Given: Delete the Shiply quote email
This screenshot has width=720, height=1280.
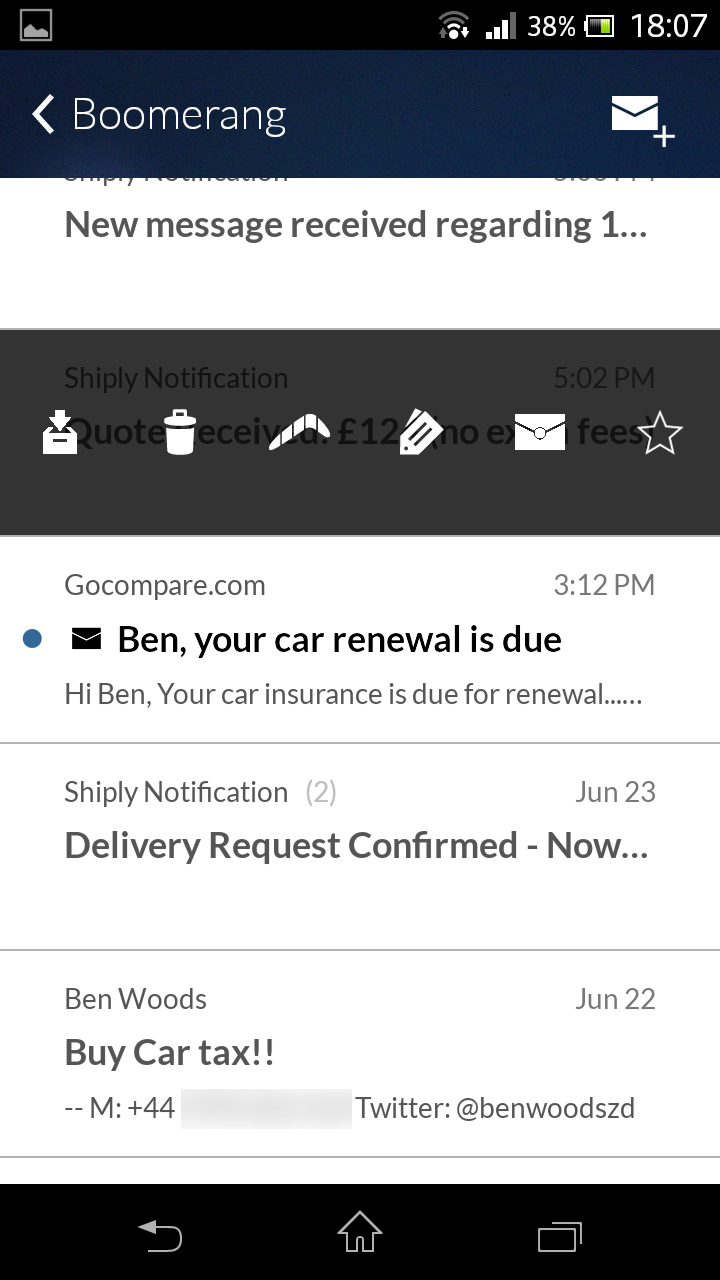Looking at the screenshot, I should 180,433.
